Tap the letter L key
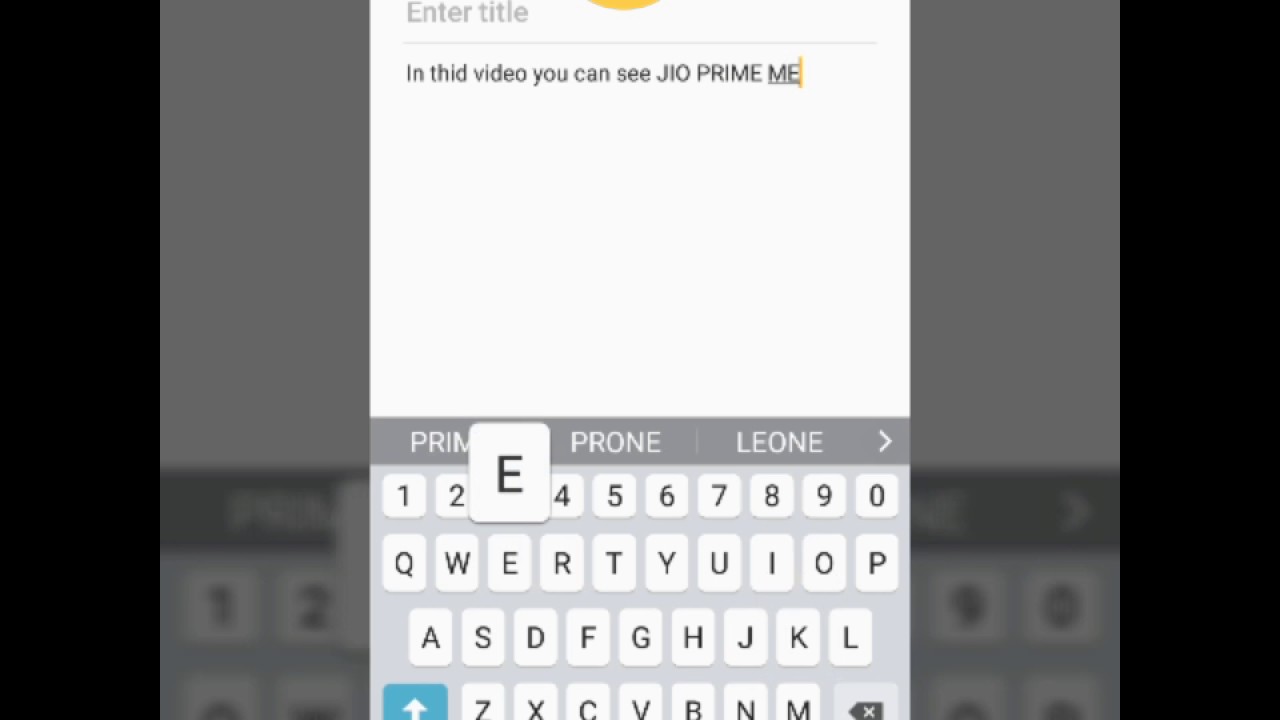The height and width of the screenshot is (720, 1280). click(x=850, y=638)
